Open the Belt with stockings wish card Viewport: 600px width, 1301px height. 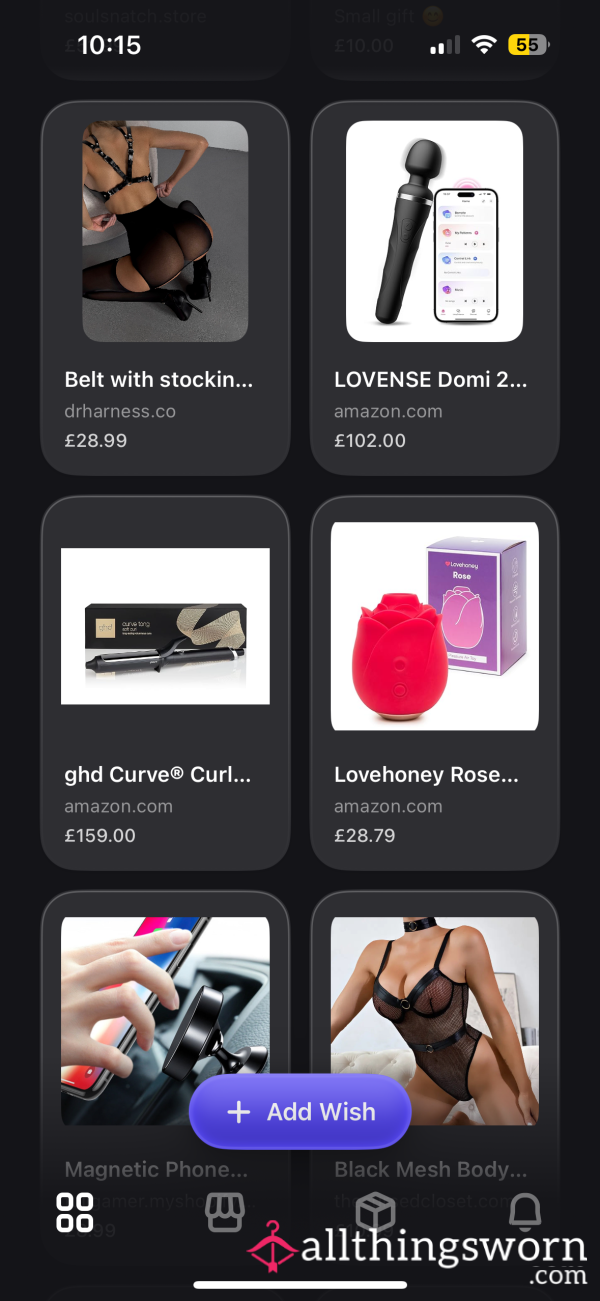[165, 288]
